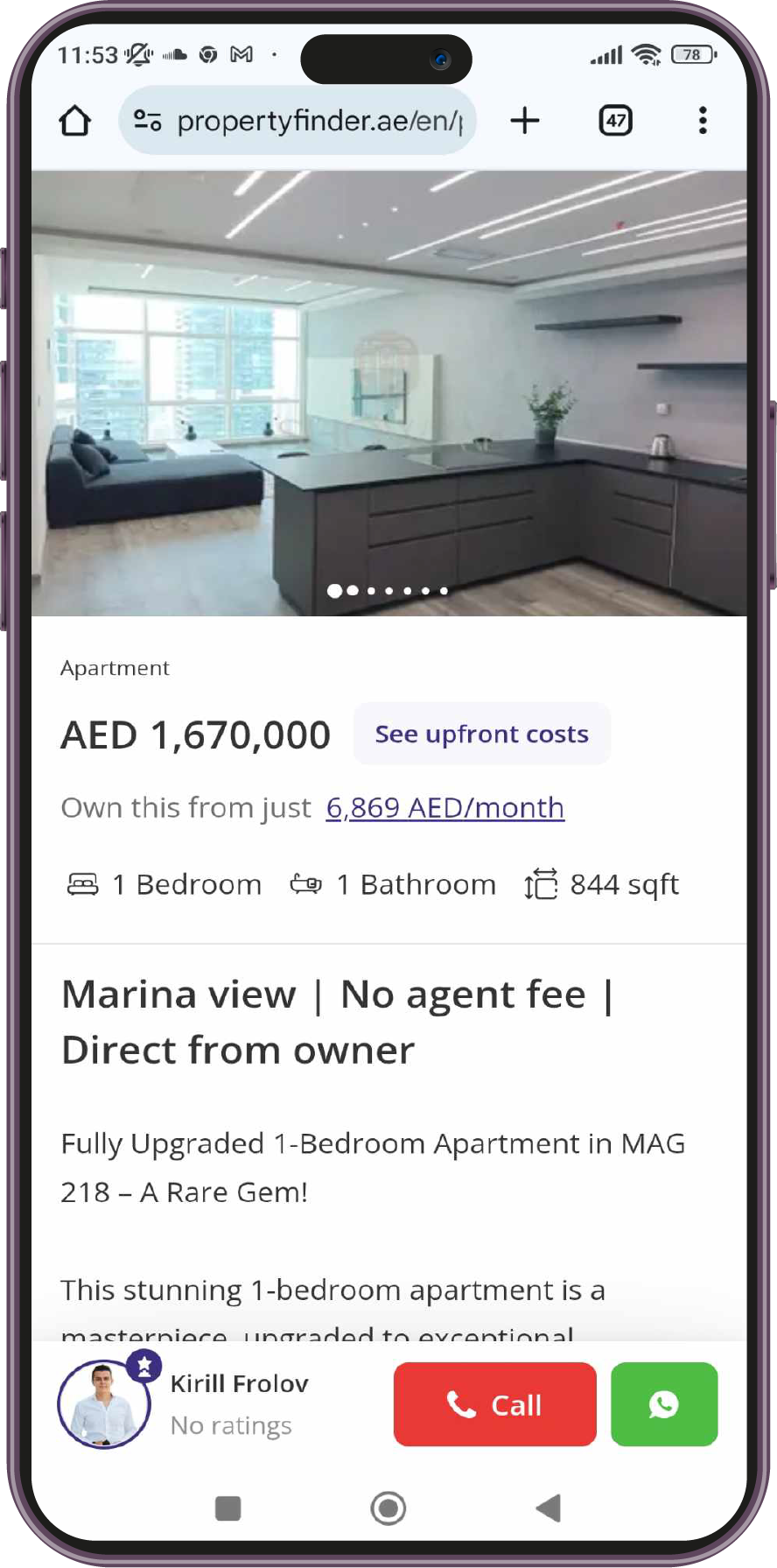Tap See upfront costs
This screenshot has height=1568, width=777.
click(x=481, y=734)
